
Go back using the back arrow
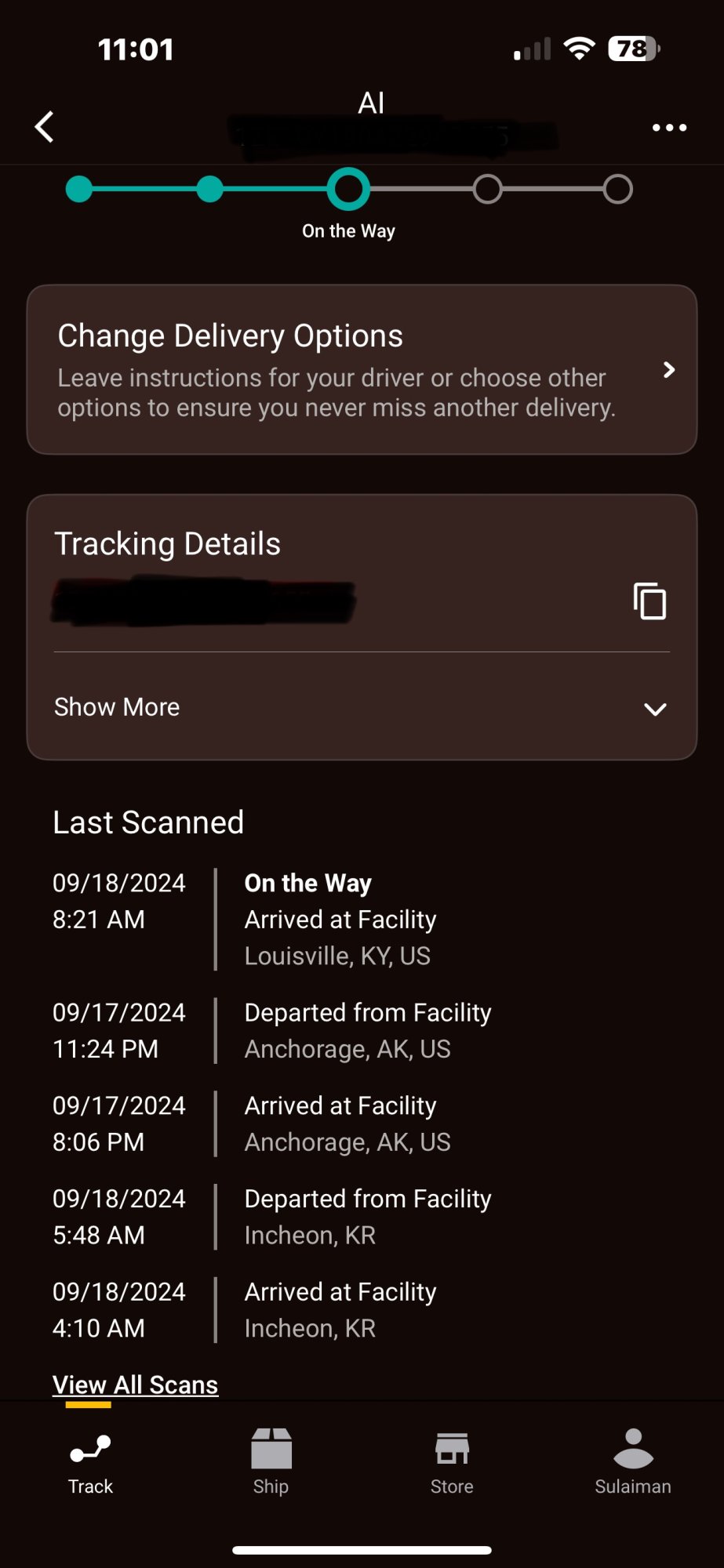pyautogui.click(x=45, y=127)
